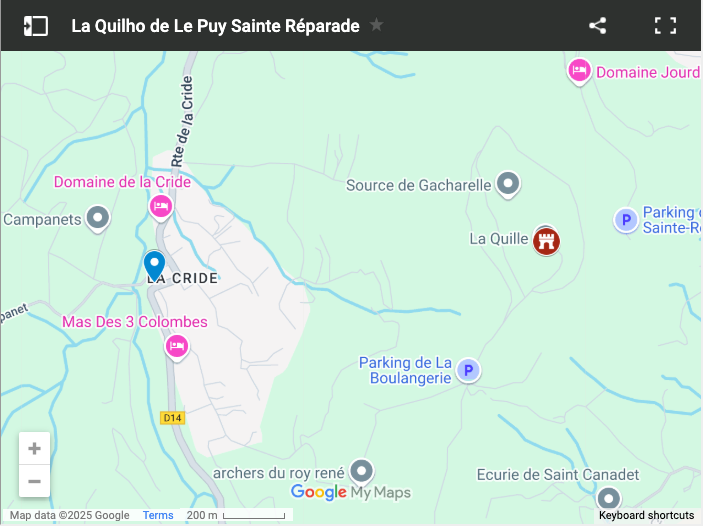Screen dimensions: 704x526
Task: Select the archers du roy rené marker
Action: pyautogui.click(x=361, y=471)
